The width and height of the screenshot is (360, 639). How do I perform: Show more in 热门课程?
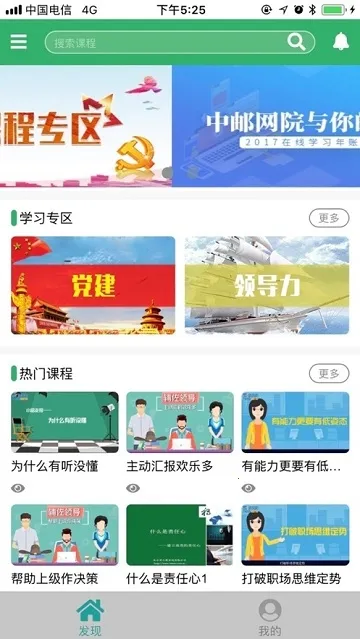[x=329, y=373]
